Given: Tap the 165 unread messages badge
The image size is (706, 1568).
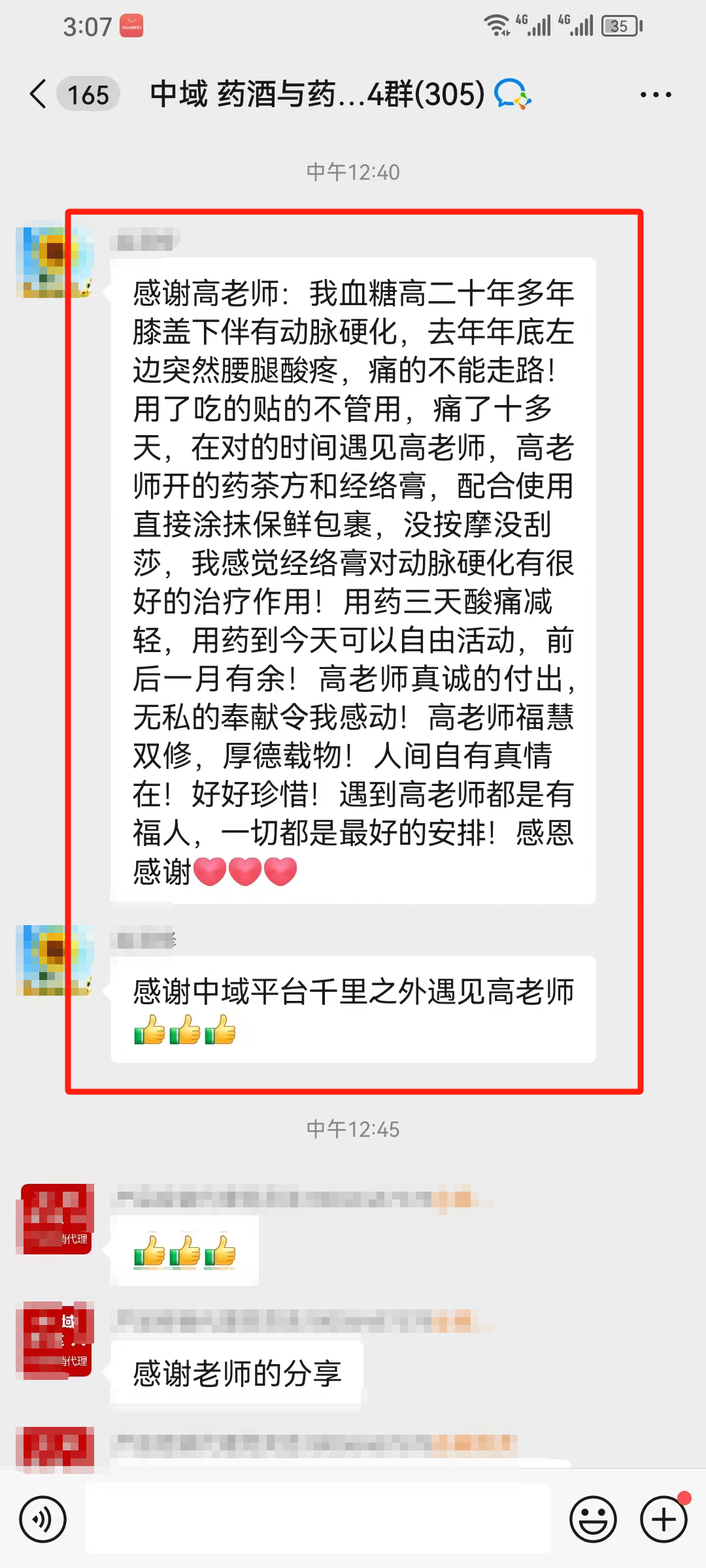Looking at the screenshot, I should tap(88, 95).
